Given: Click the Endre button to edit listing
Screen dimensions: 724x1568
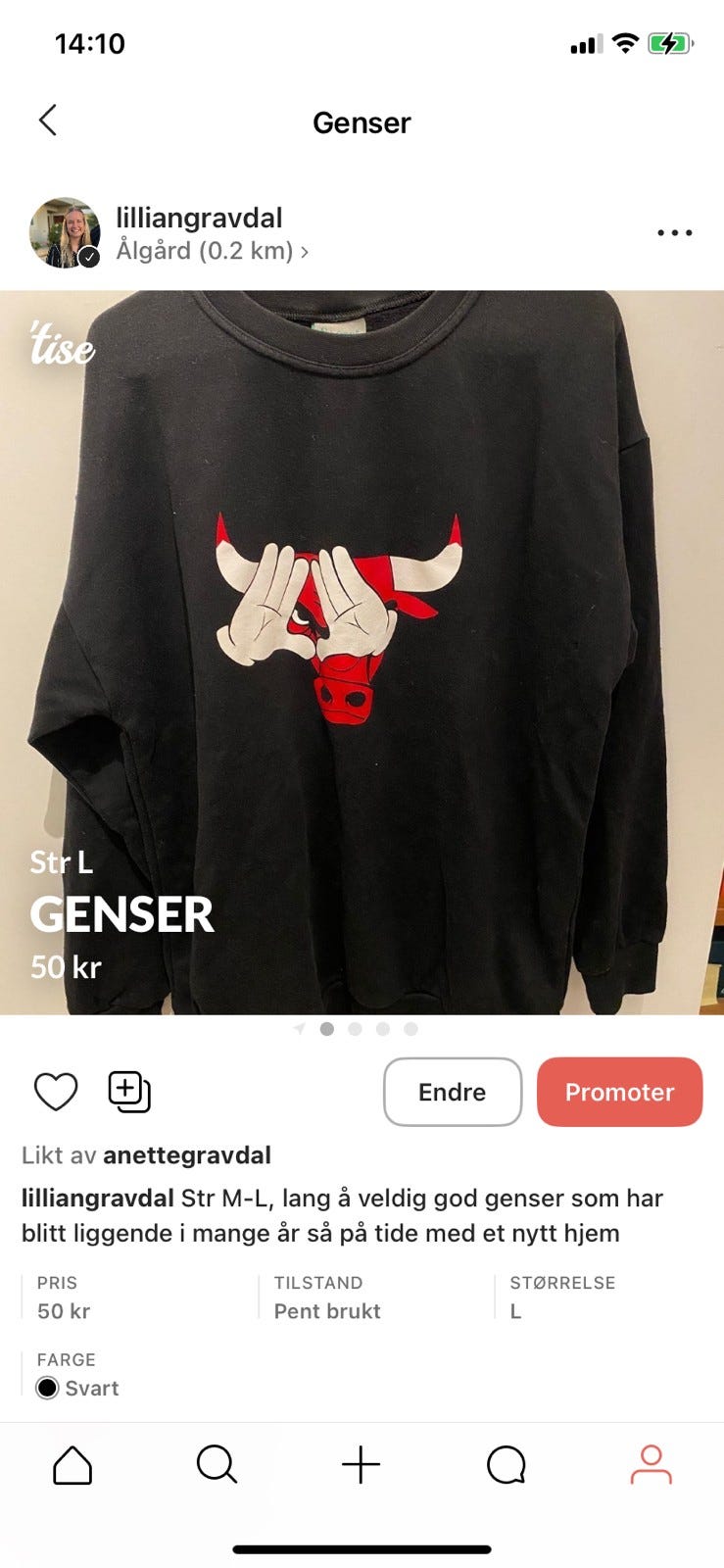Looking at the screenshot, I should [x=452, y=1091].
